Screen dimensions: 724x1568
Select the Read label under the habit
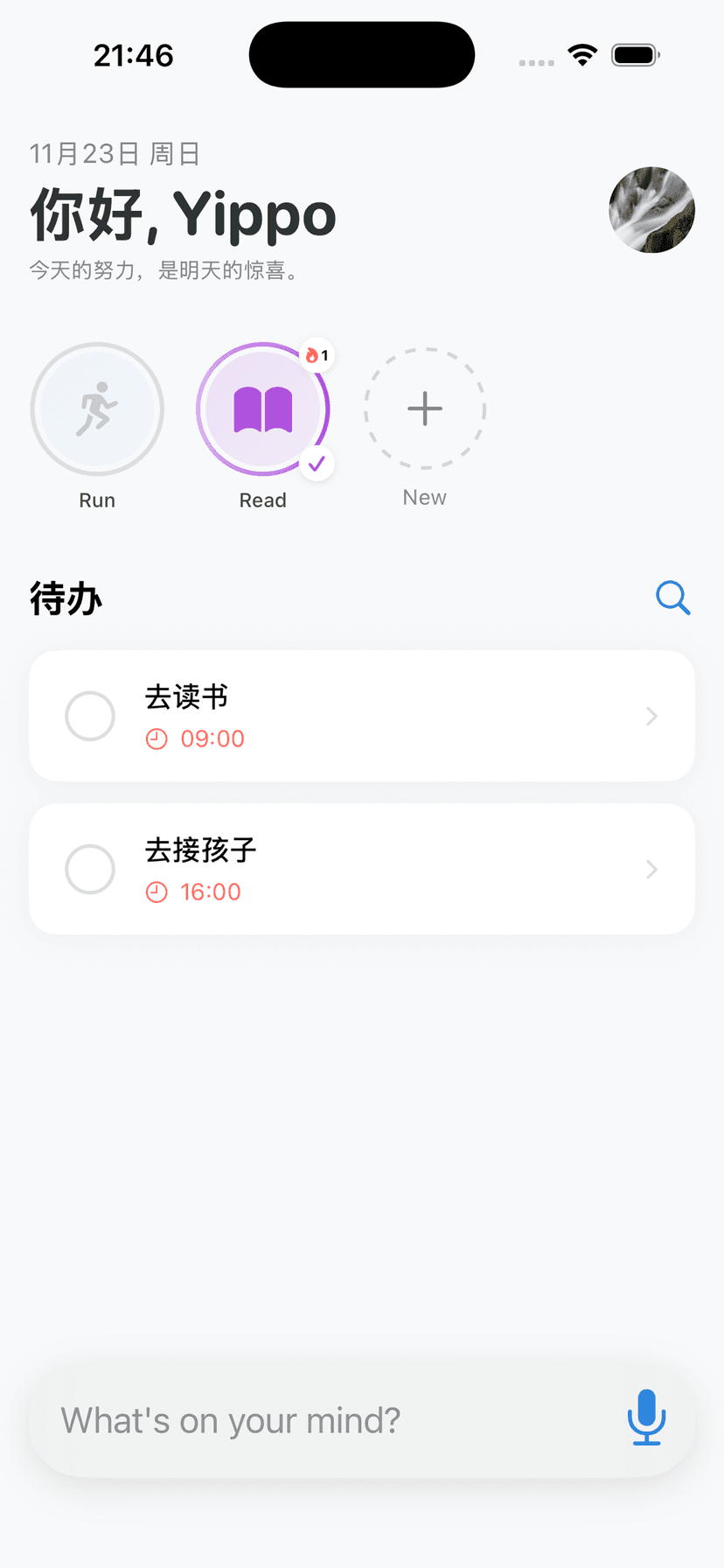coord(262,500)
